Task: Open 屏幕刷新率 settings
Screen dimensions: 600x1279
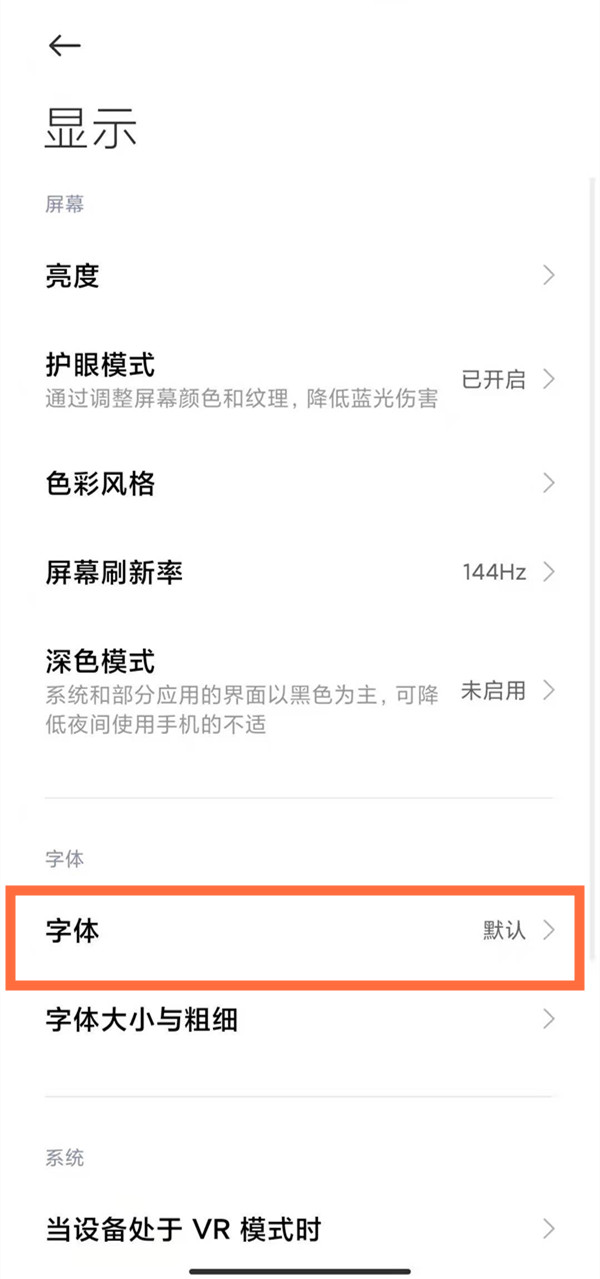Action: 300,572
